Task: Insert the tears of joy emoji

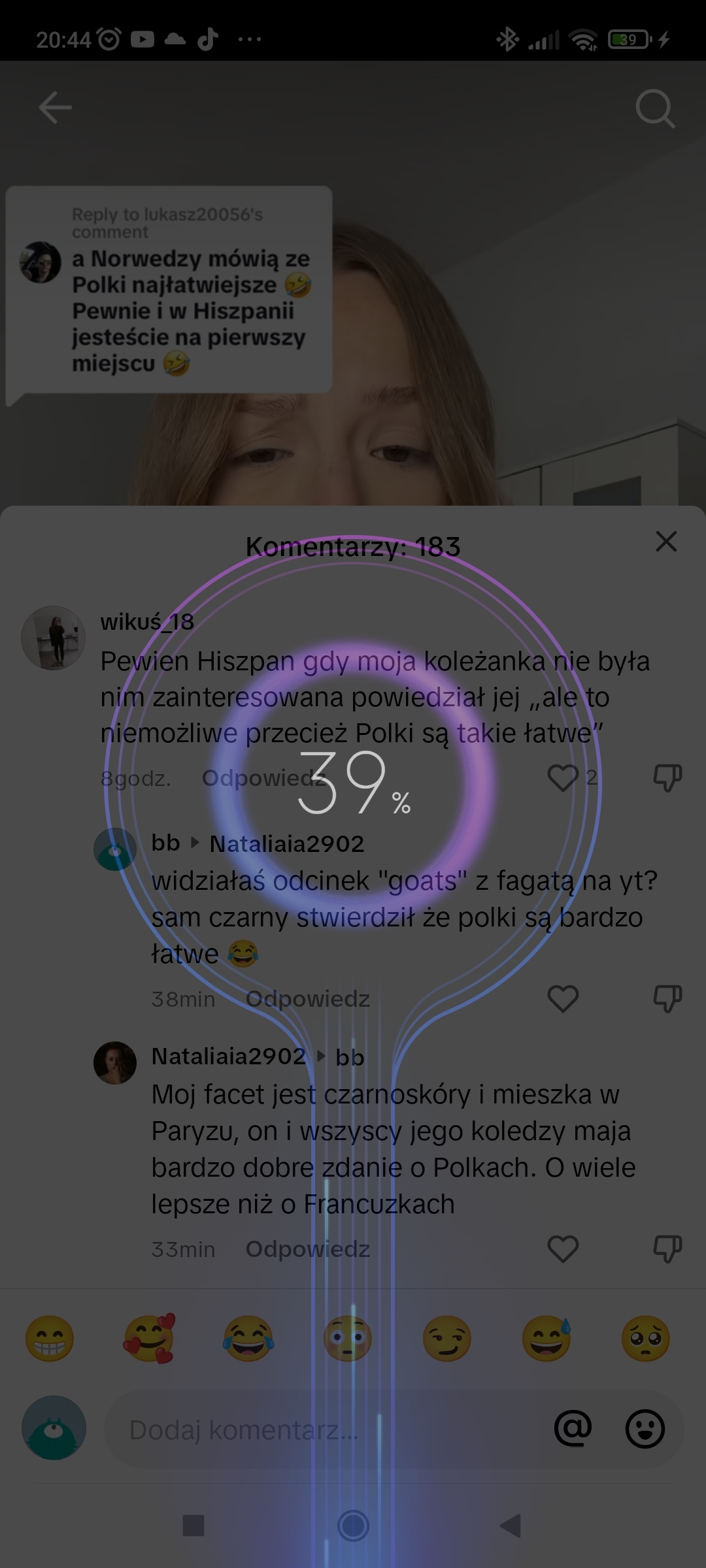Action: 248,1338
